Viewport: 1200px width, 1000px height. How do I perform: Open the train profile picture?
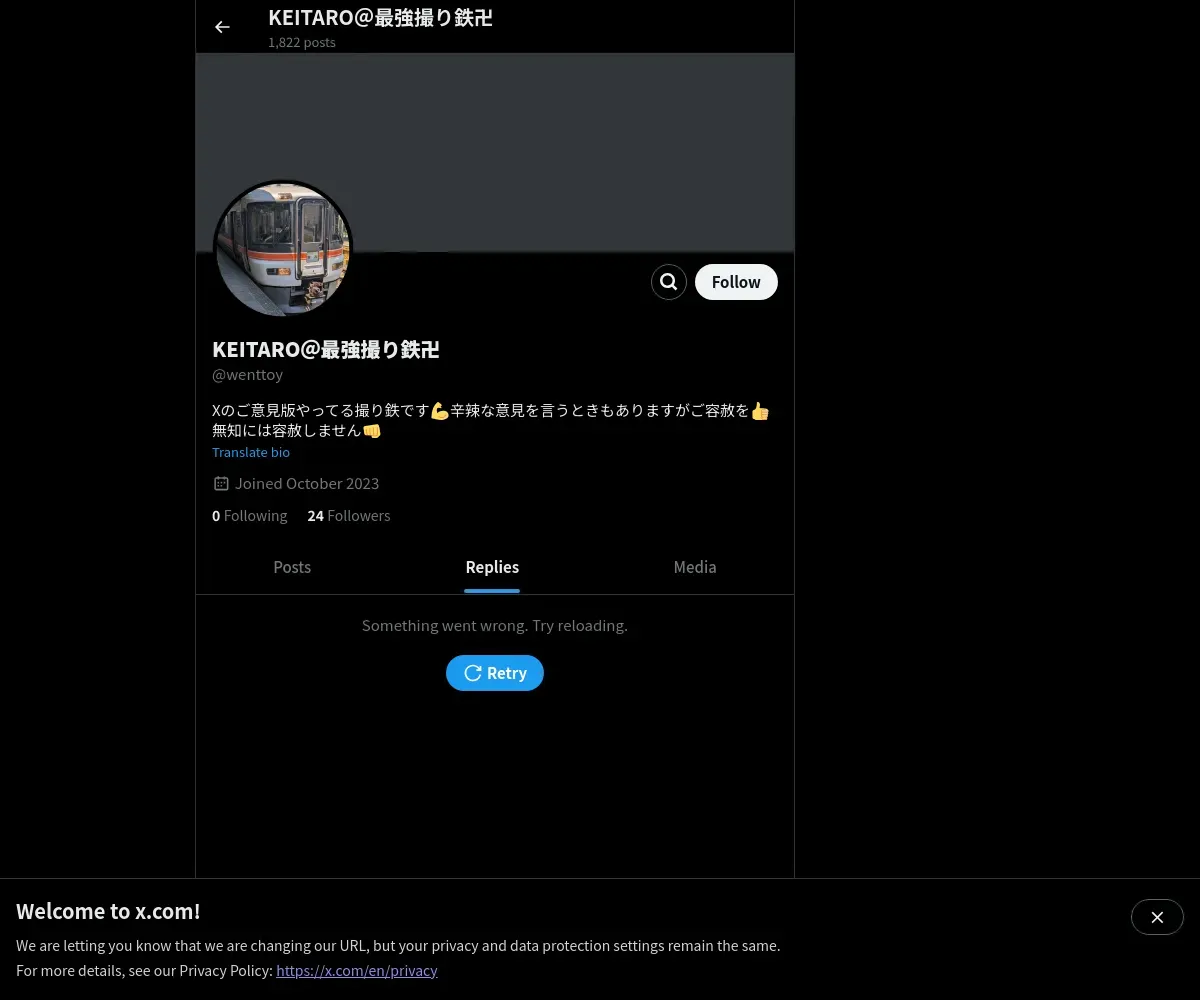(x=283, y=250)
